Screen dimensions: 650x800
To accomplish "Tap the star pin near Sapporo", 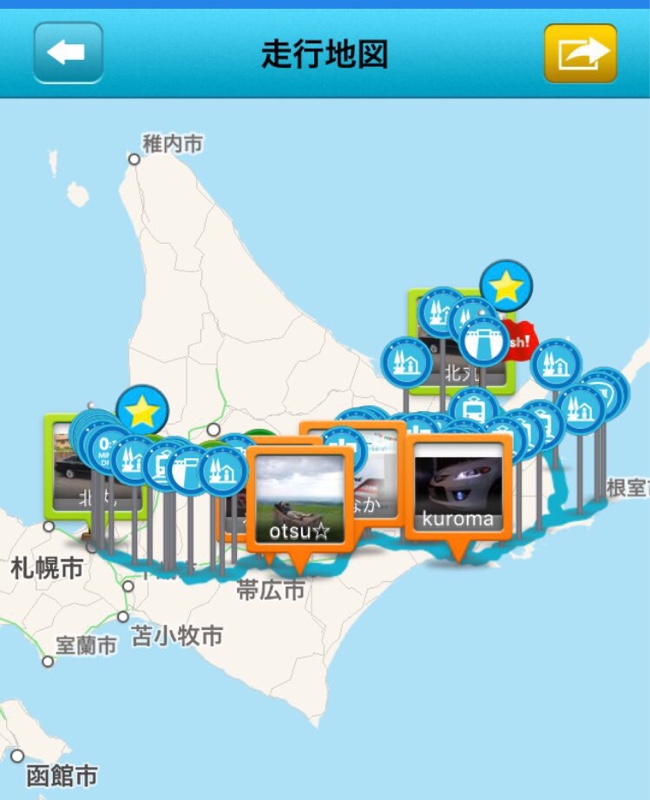I will point(142,410).
